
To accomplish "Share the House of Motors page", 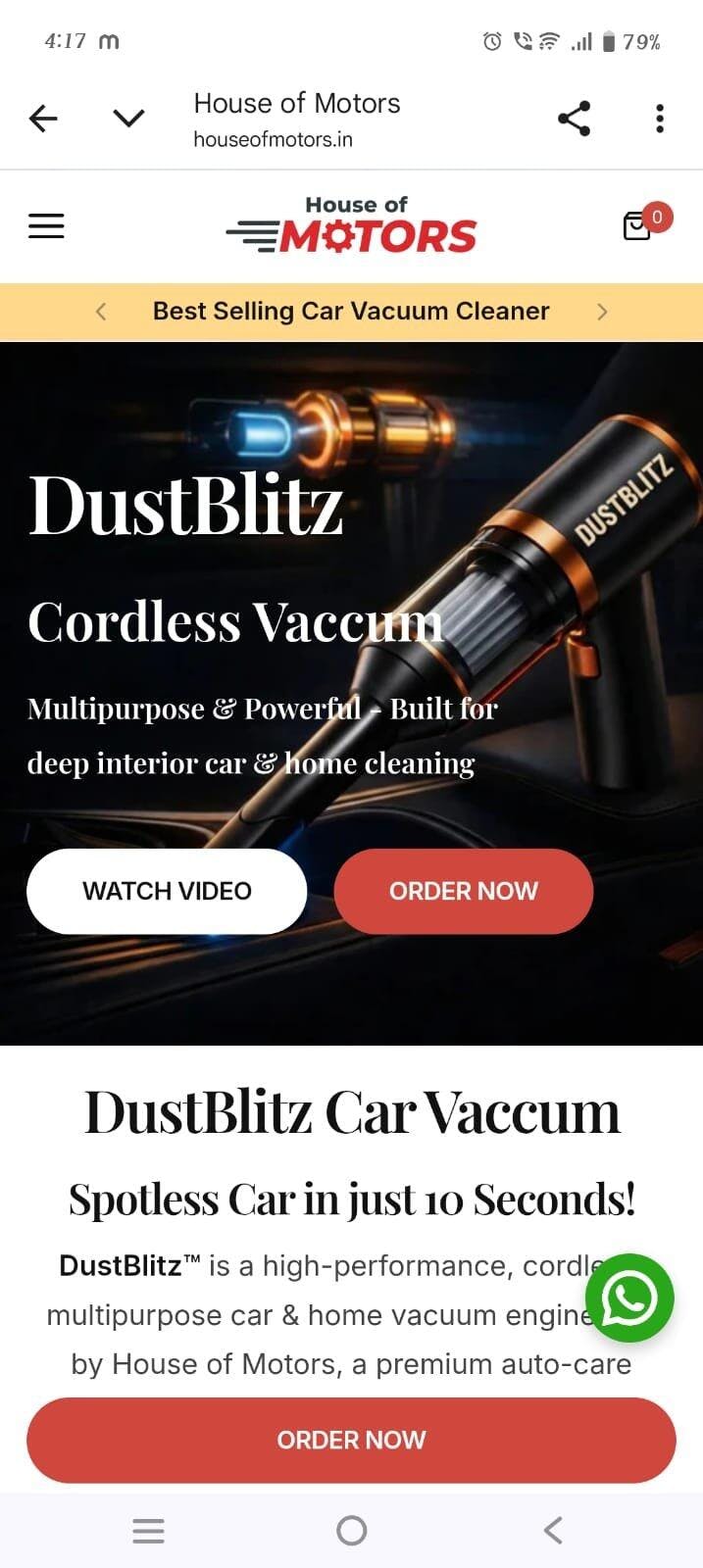I will point(574,119).
